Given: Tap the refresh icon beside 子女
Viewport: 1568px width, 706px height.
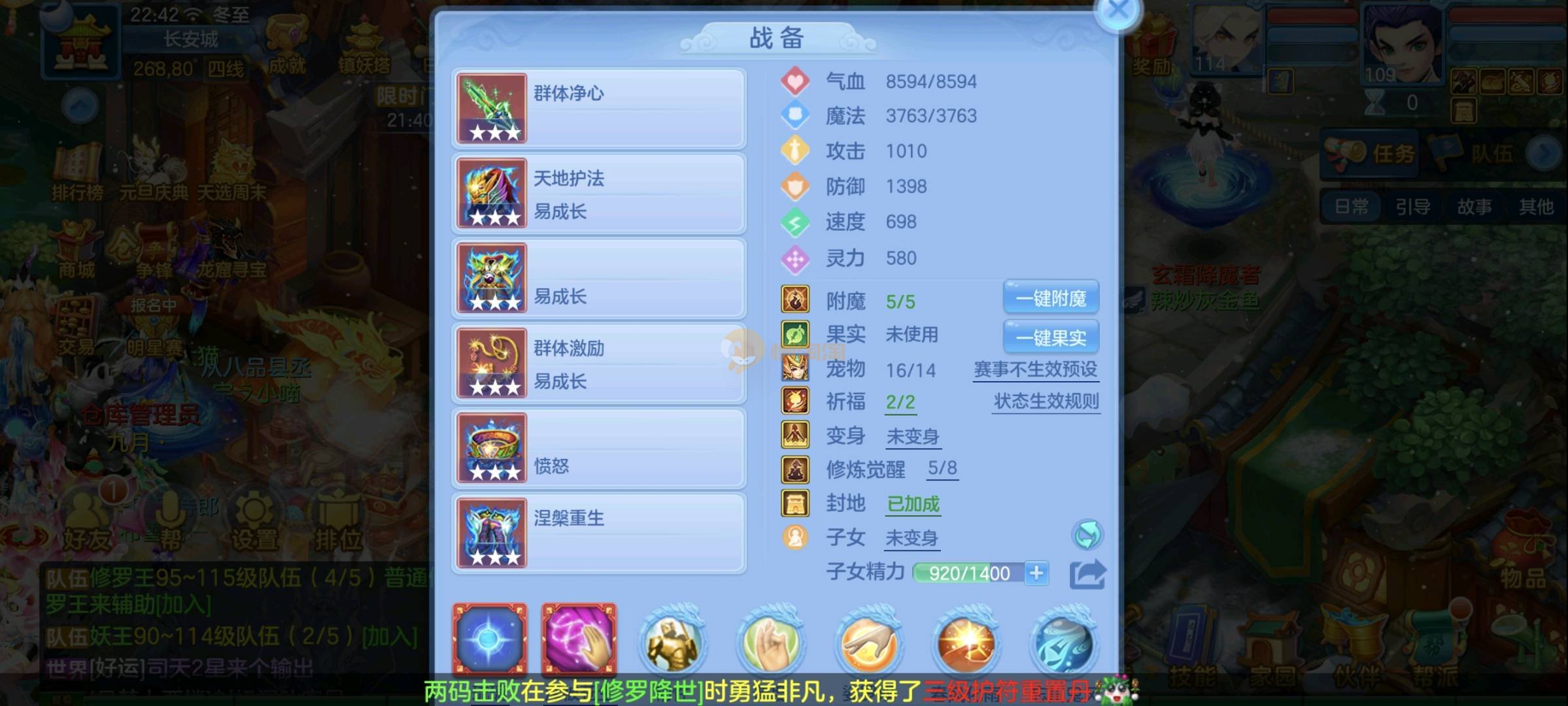Looking at the screenshot, I should point(1087,535).
